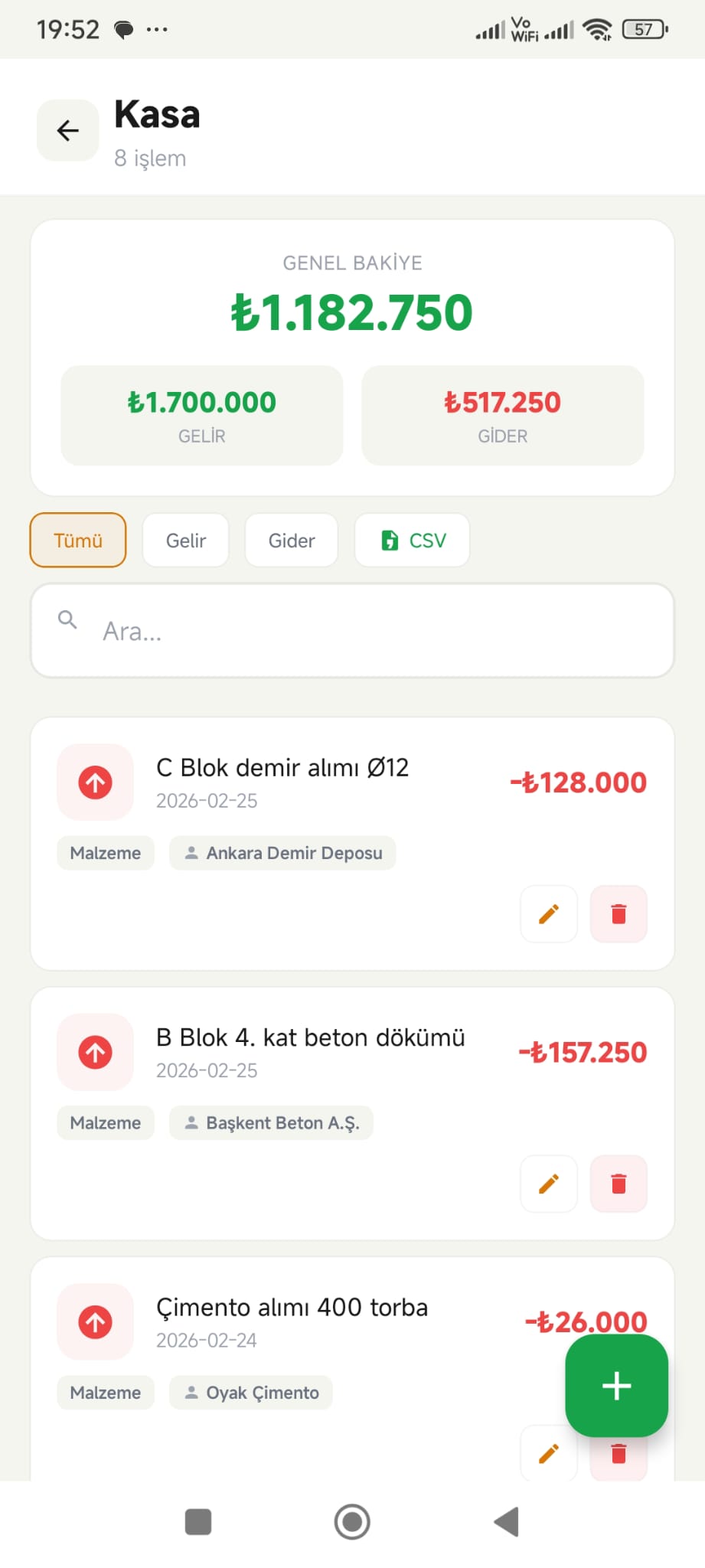Delete the Çimento alımı 400 torba record
705x1568 pixels.
(618, 1453)
